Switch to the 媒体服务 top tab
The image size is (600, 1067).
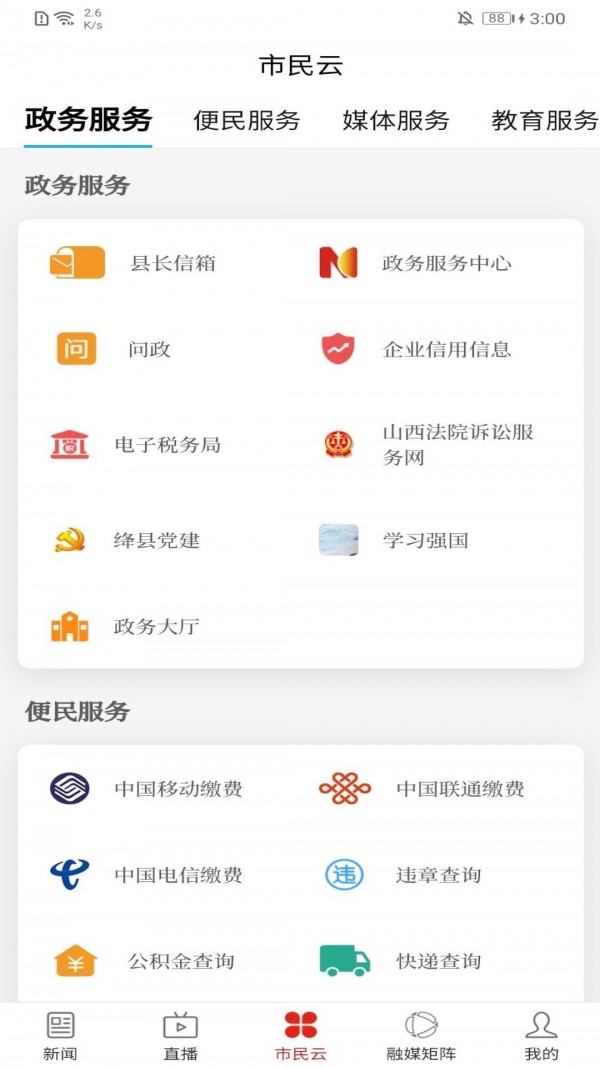point(395,120)
